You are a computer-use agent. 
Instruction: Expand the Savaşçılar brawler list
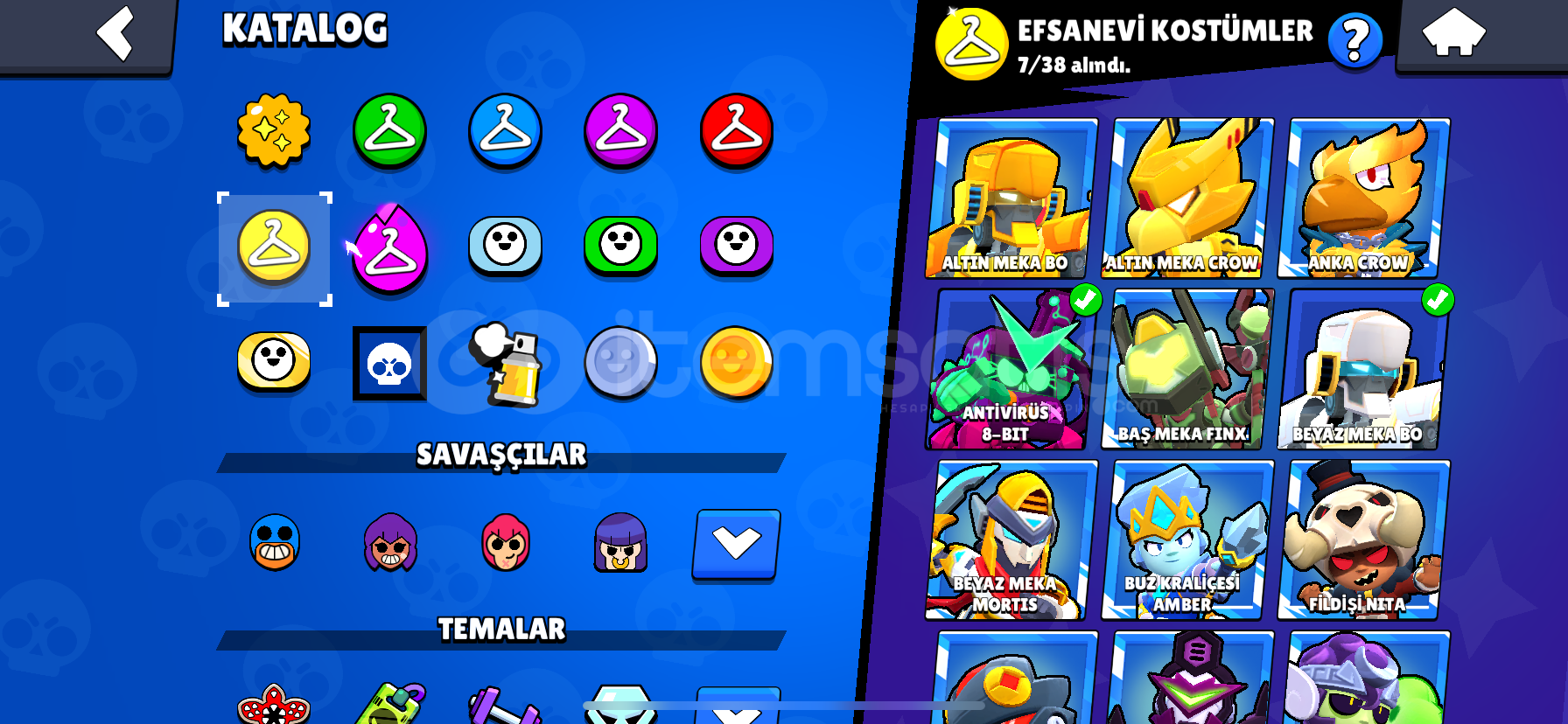pyautogui.click(x=736, y=544)
